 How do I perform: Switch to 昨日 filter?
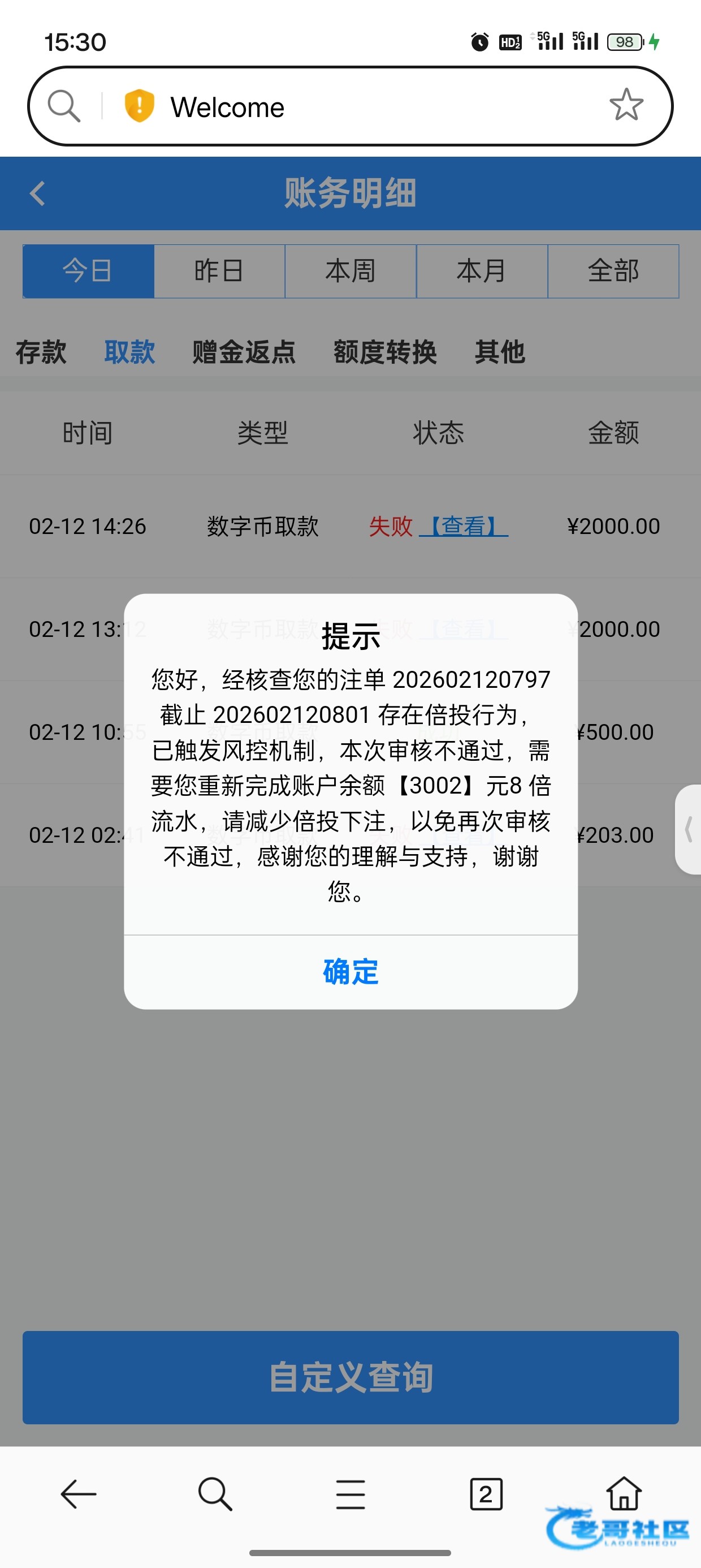point(219,272)
